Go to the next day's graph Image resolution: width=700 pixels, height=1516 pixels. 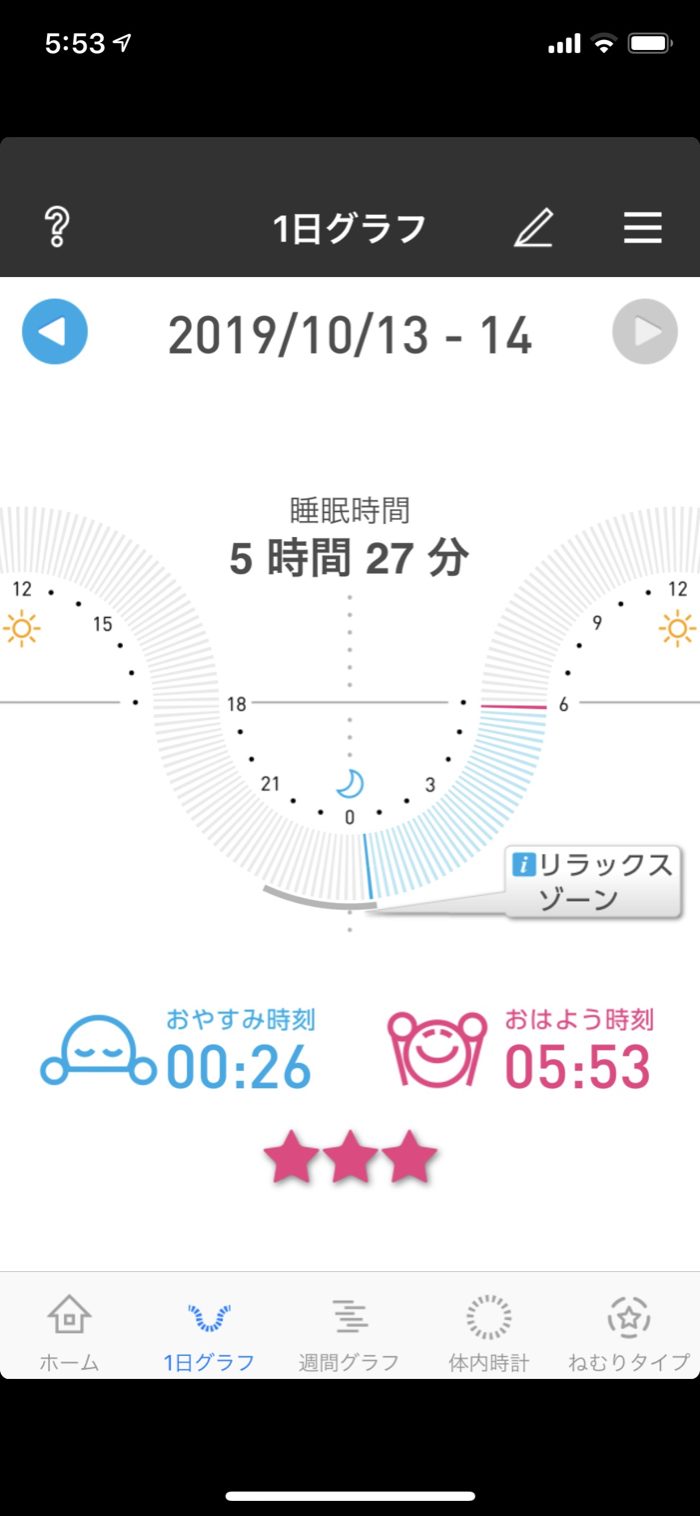645,332
